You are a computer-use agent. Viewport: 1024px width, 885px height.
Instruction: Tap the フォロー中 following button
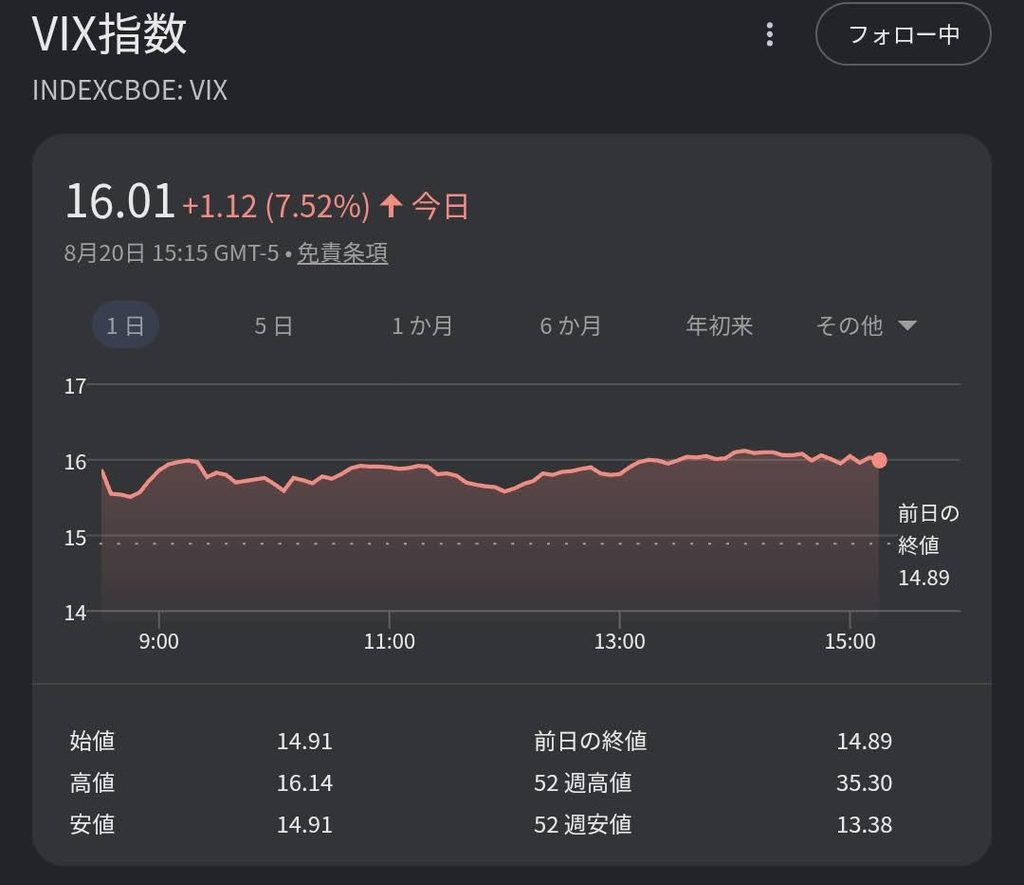click(x=903, y=34)
